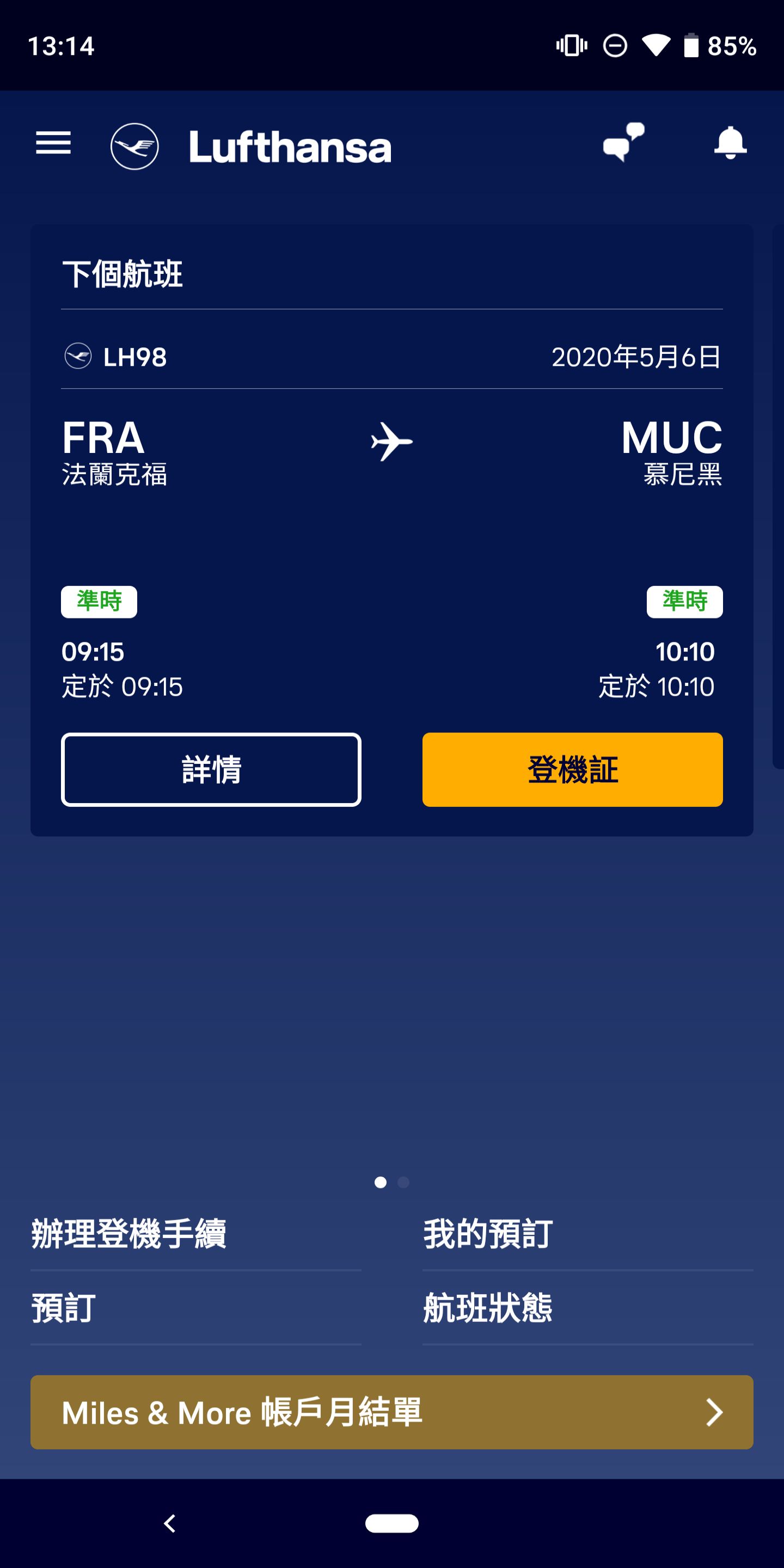Open Miles & More 帳戶月結單 banner
The height and width of the screenshot is (1568, 784).
[x=391, y=1412]
